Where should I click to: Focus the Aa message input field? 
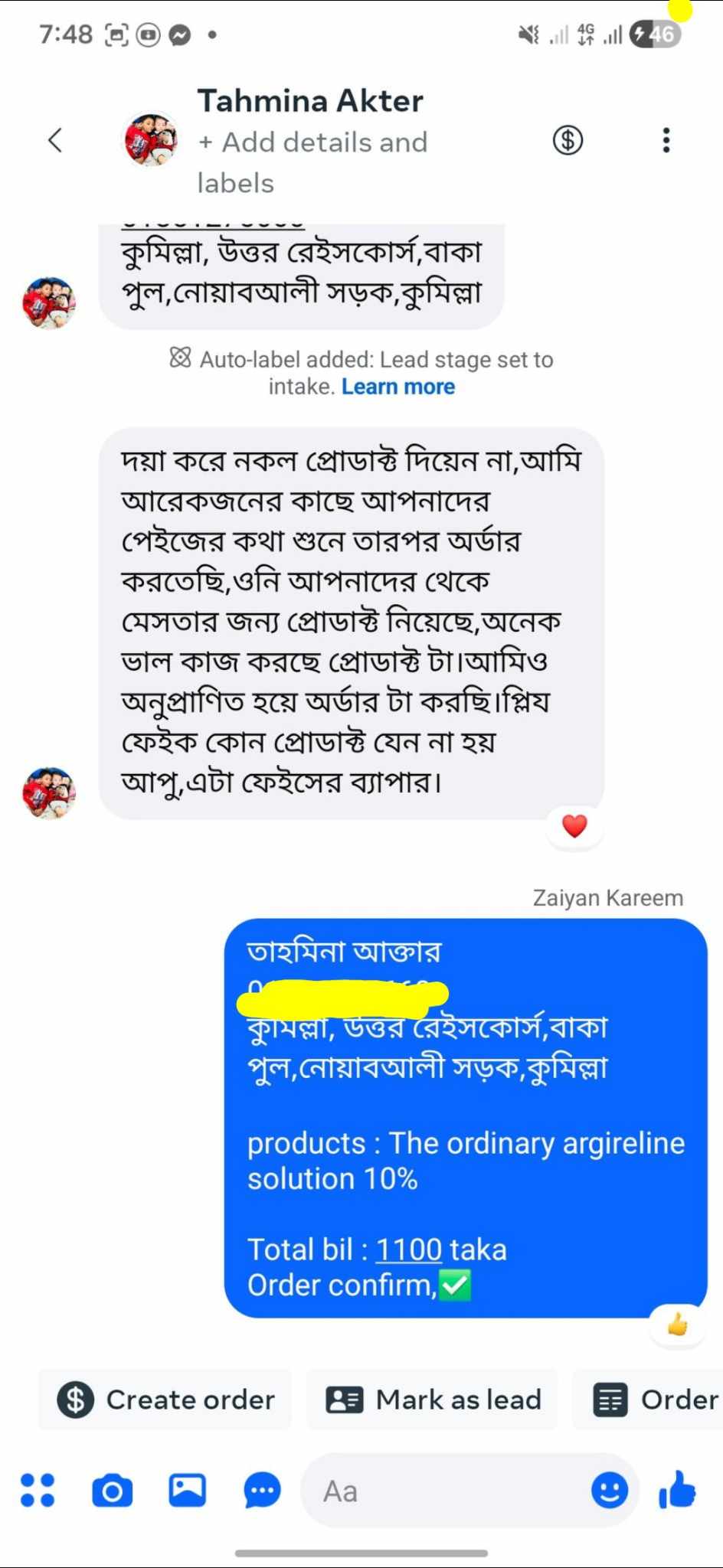pyautogui.click(x=444, y=1490)
